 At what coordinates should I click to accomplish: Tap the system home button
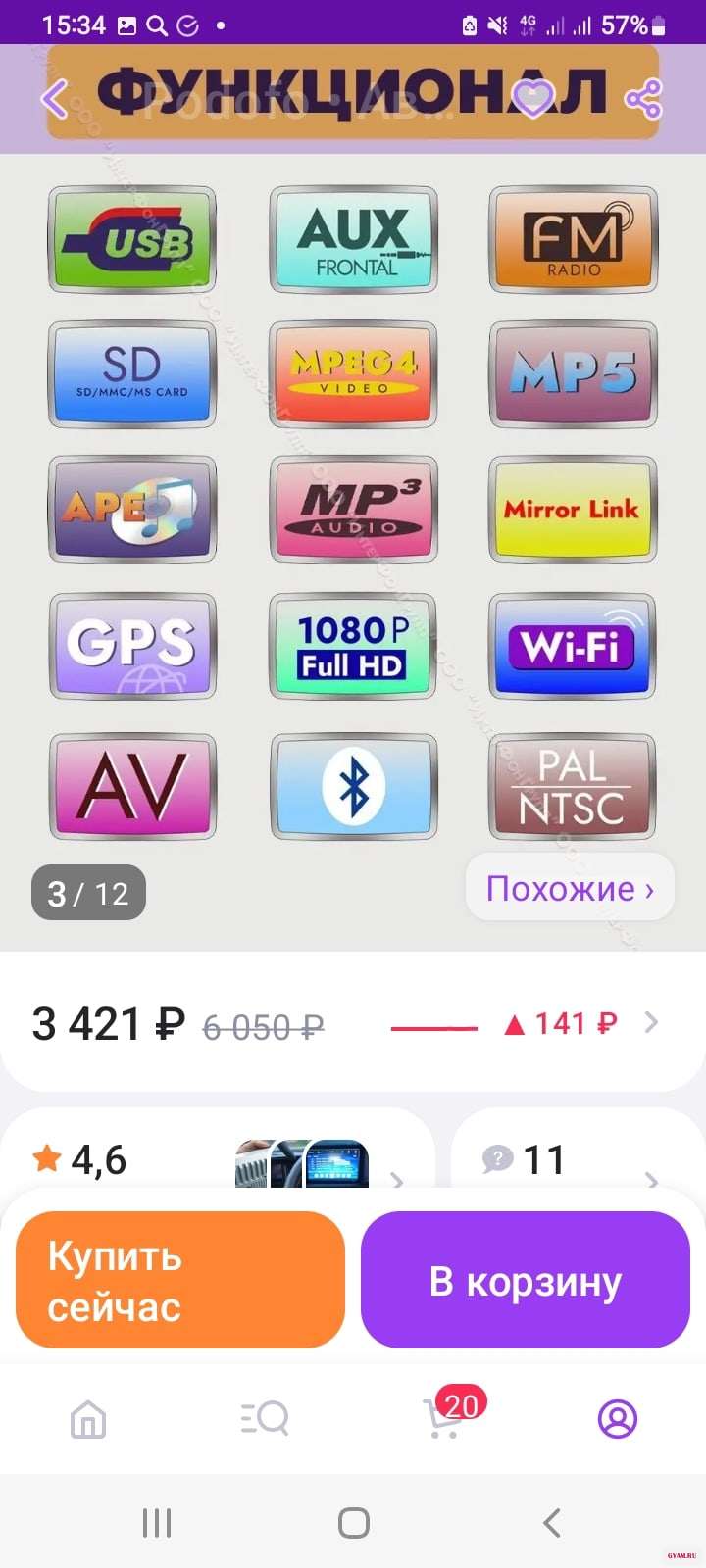point(353,1523)
